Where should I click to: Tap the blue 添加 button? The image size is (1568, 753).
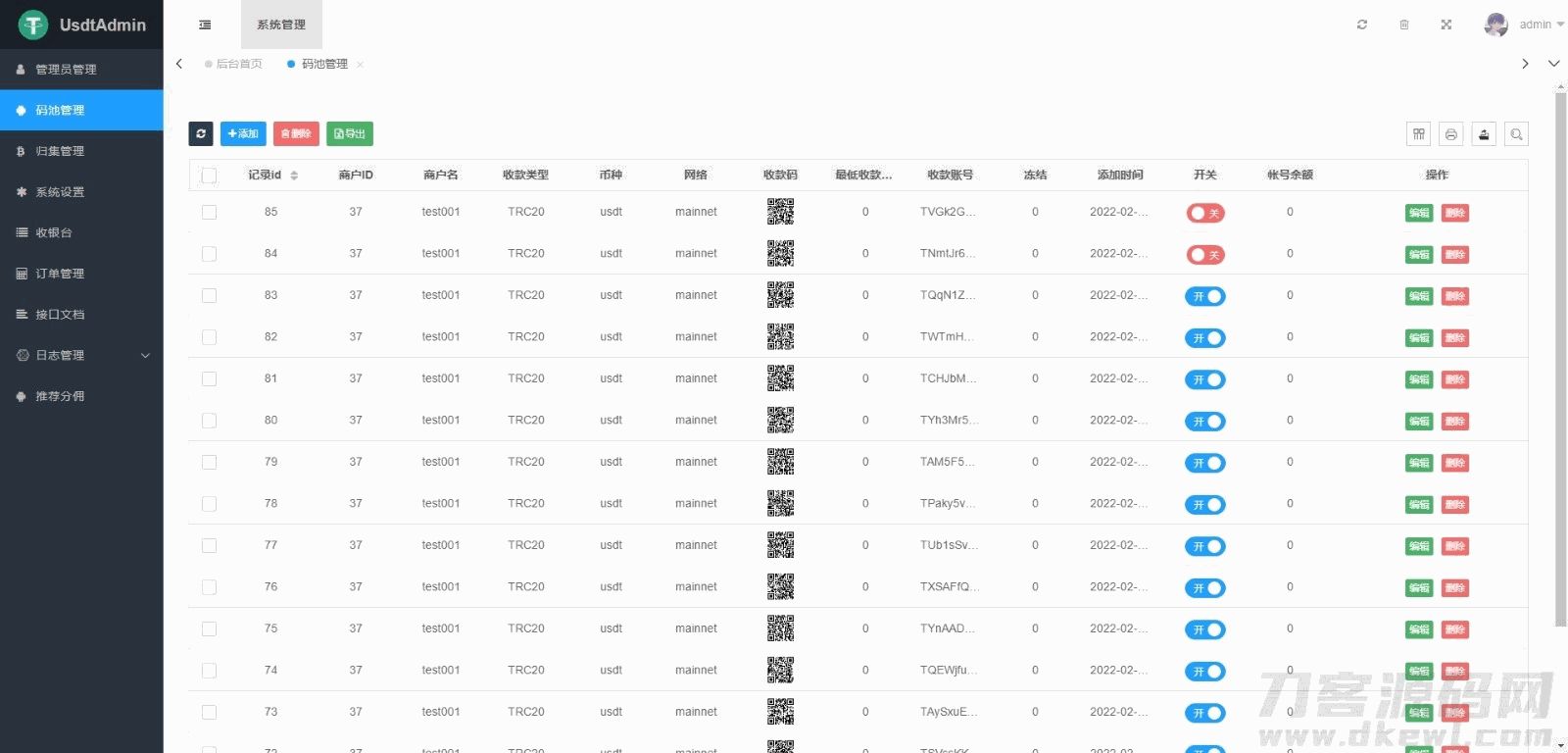point(243,134)
